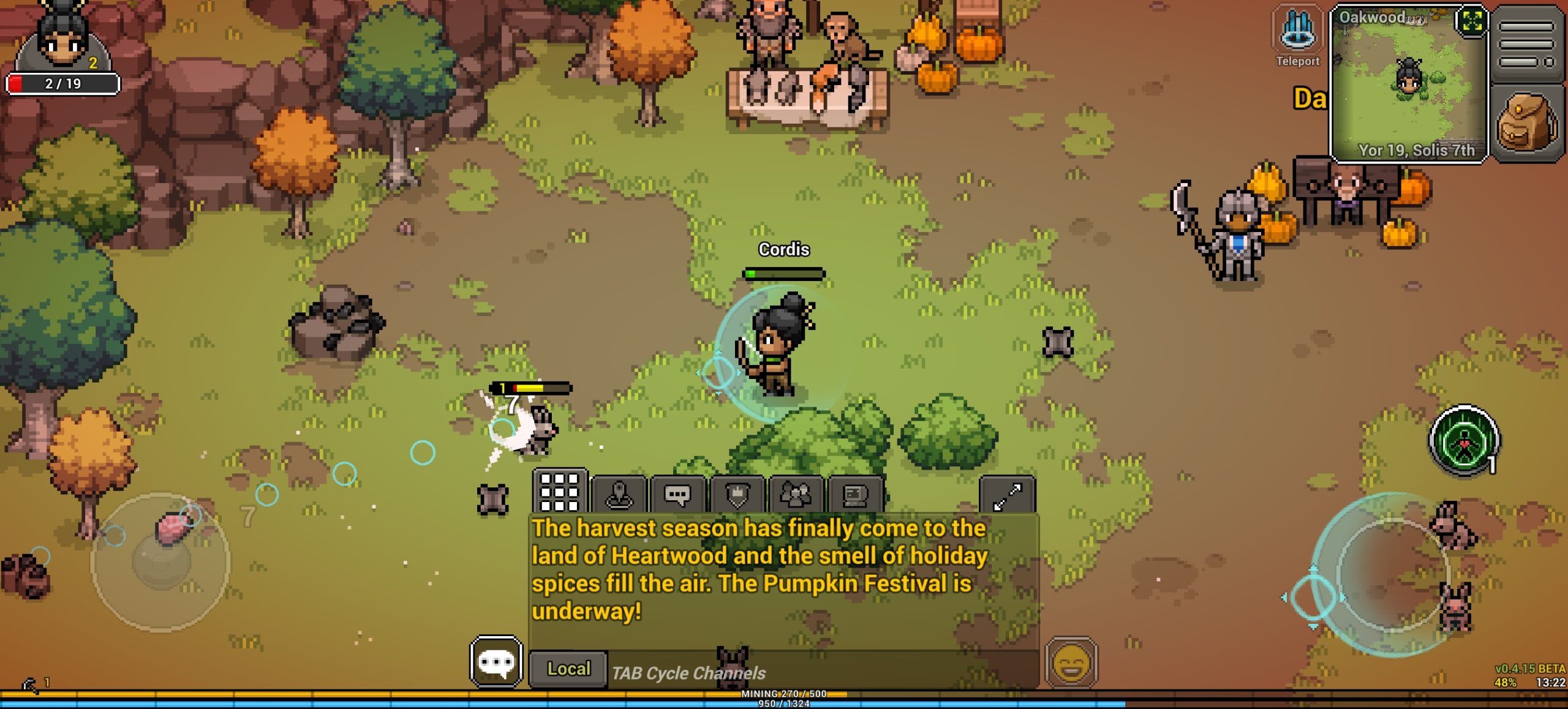This screenshot has height=709, width=1568.
Task: Toggle the chat bubble button
Action: click(x=496, y=661)
